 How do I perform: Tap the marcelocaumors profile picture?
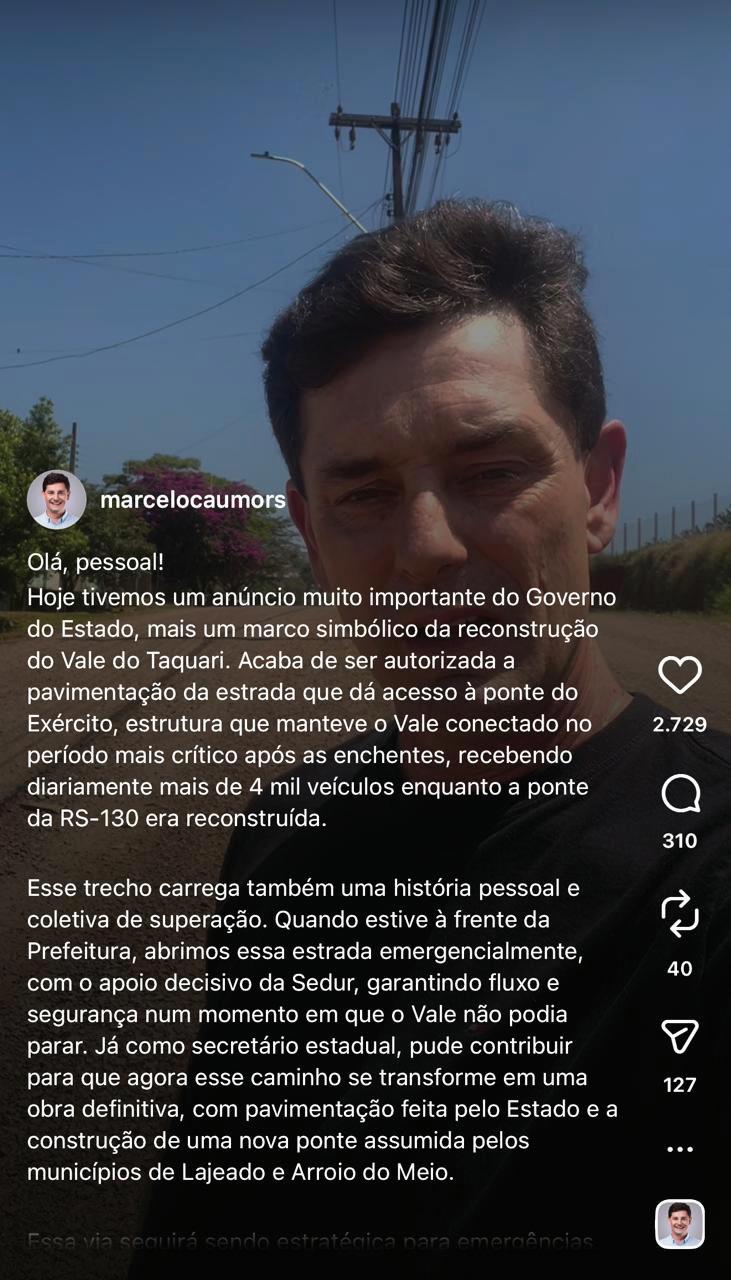56,499
